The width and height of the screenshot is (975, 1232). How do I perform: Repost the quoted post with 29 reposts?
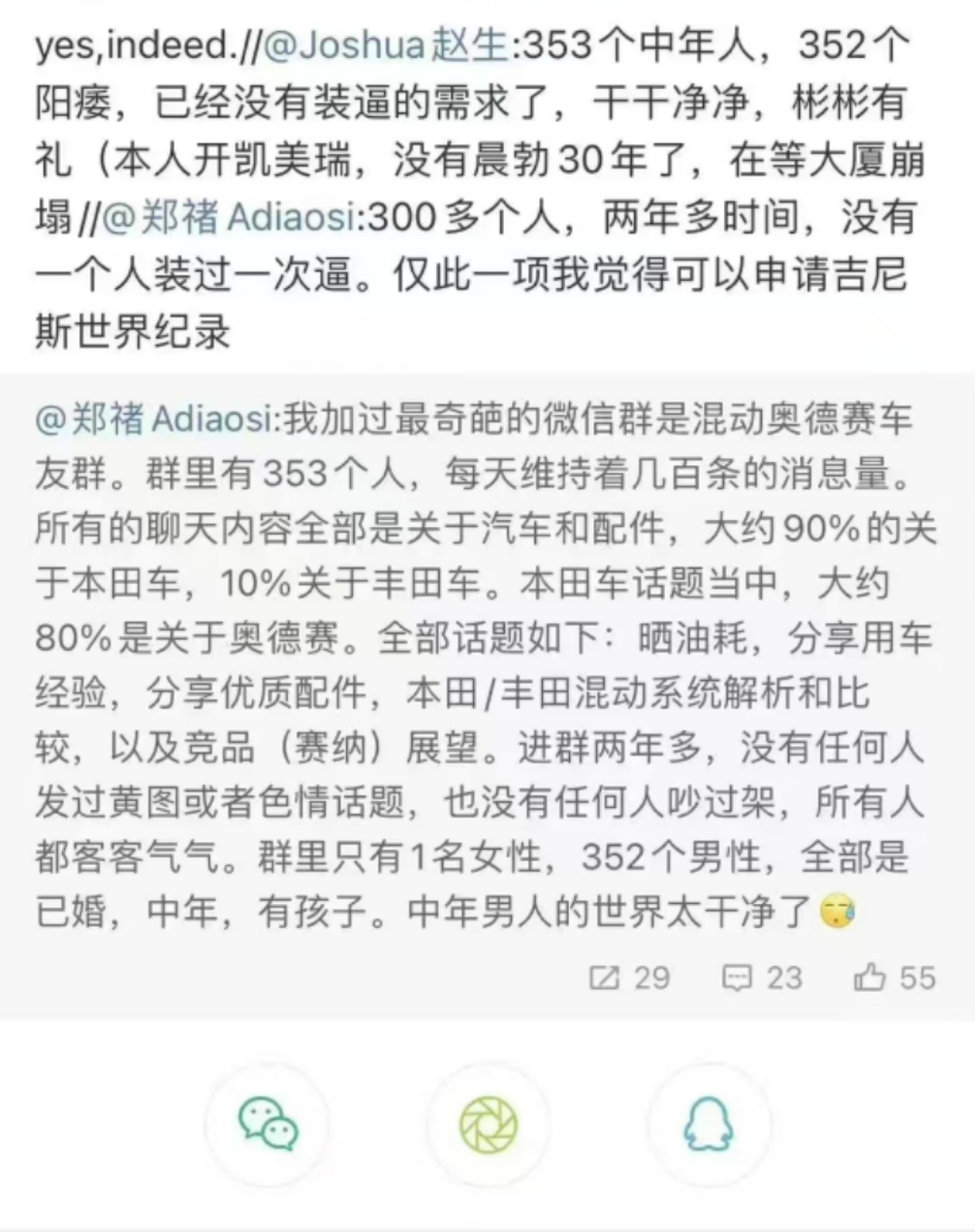pyautogui.click(x=629, y=978)
